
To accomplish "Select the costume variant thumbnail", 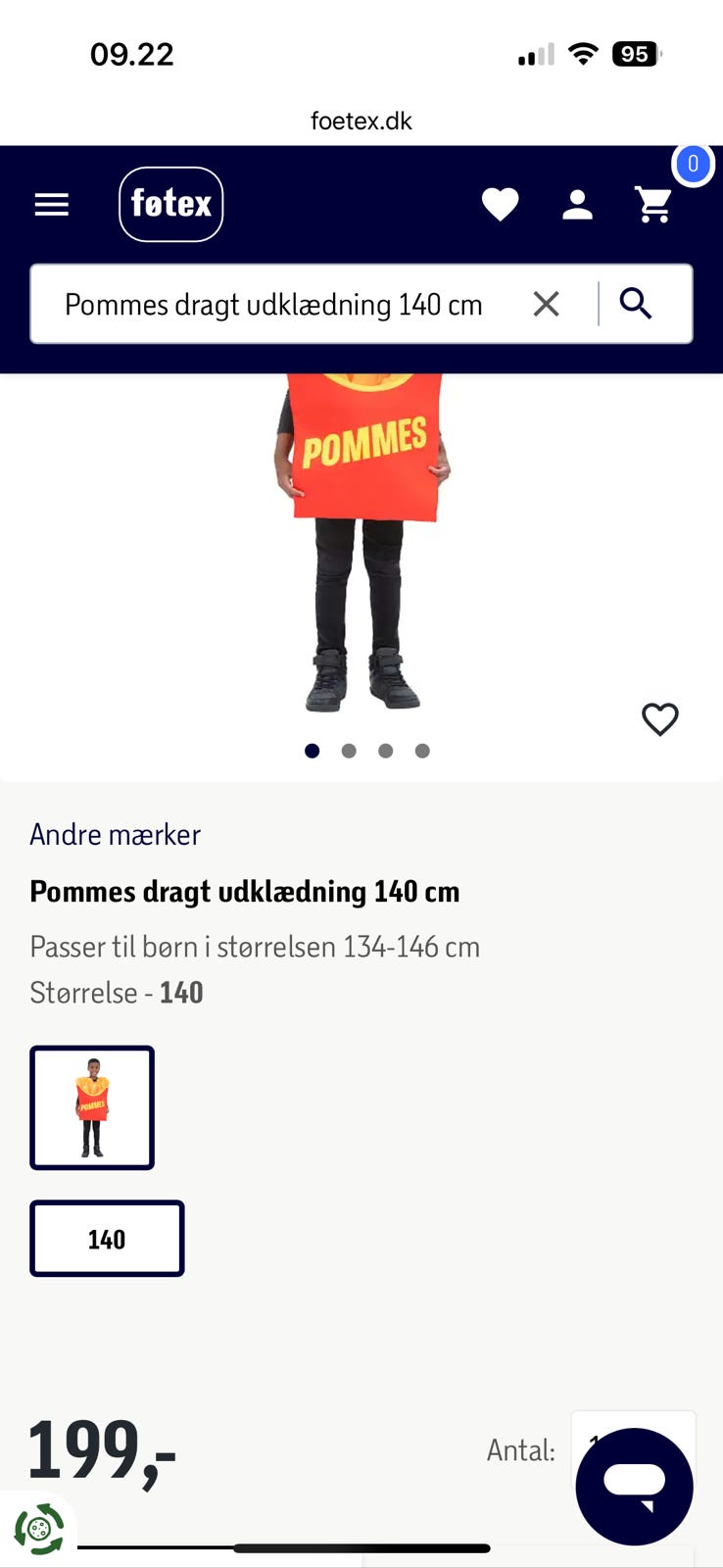I will (92, 1108).
